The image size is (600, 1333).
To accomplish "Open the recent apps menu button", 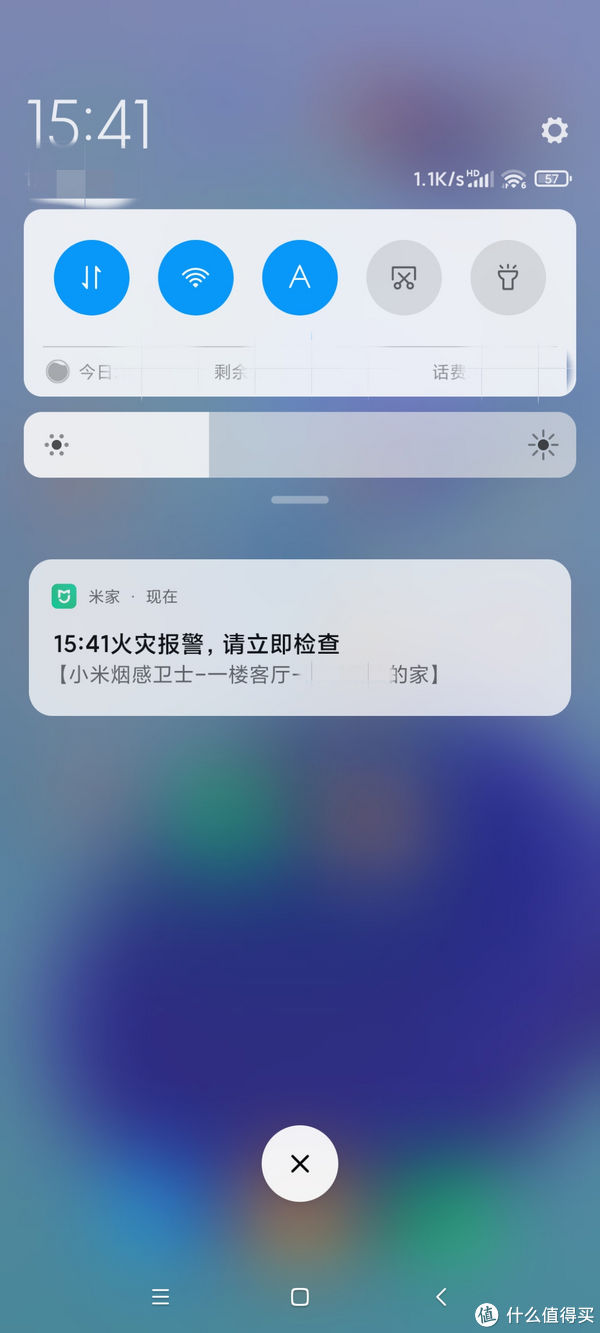I will (x=160, y=1297).
